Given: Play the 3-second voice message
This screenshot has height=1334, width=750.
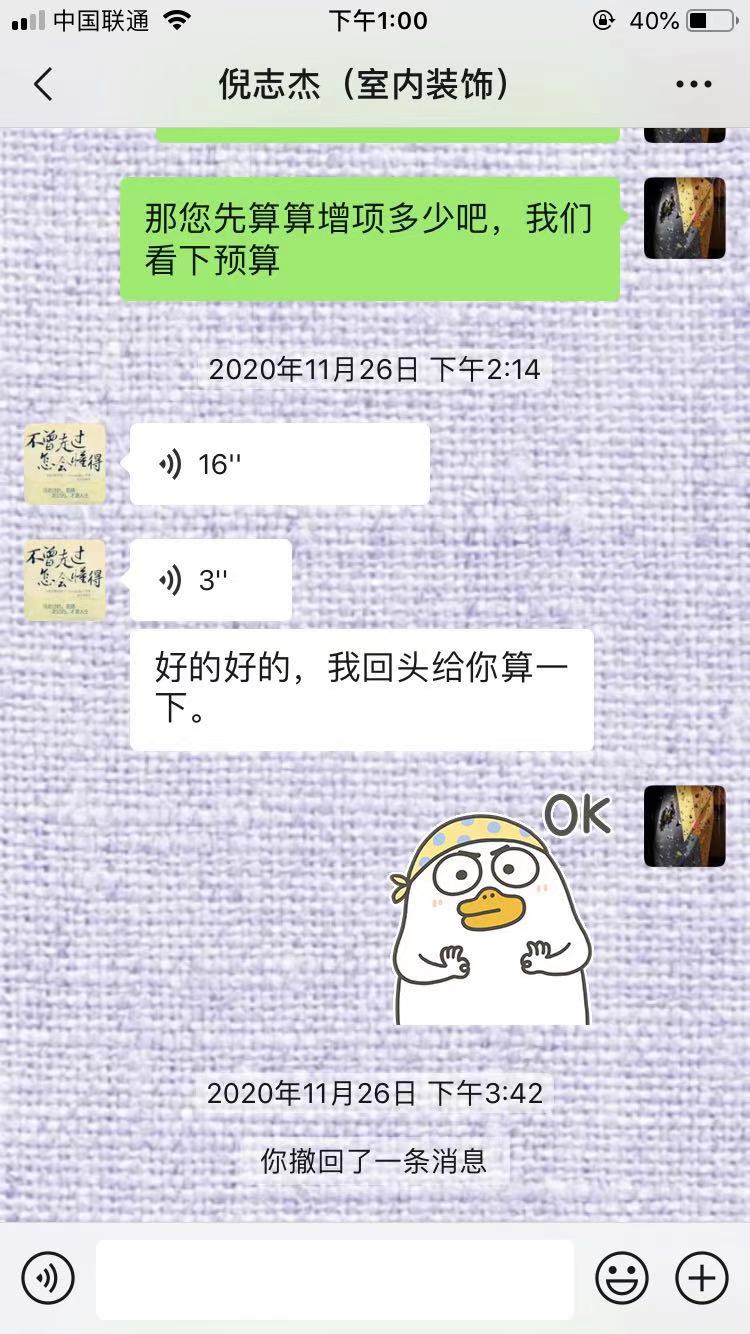Looking at the screenshot, I should point(210,580).
